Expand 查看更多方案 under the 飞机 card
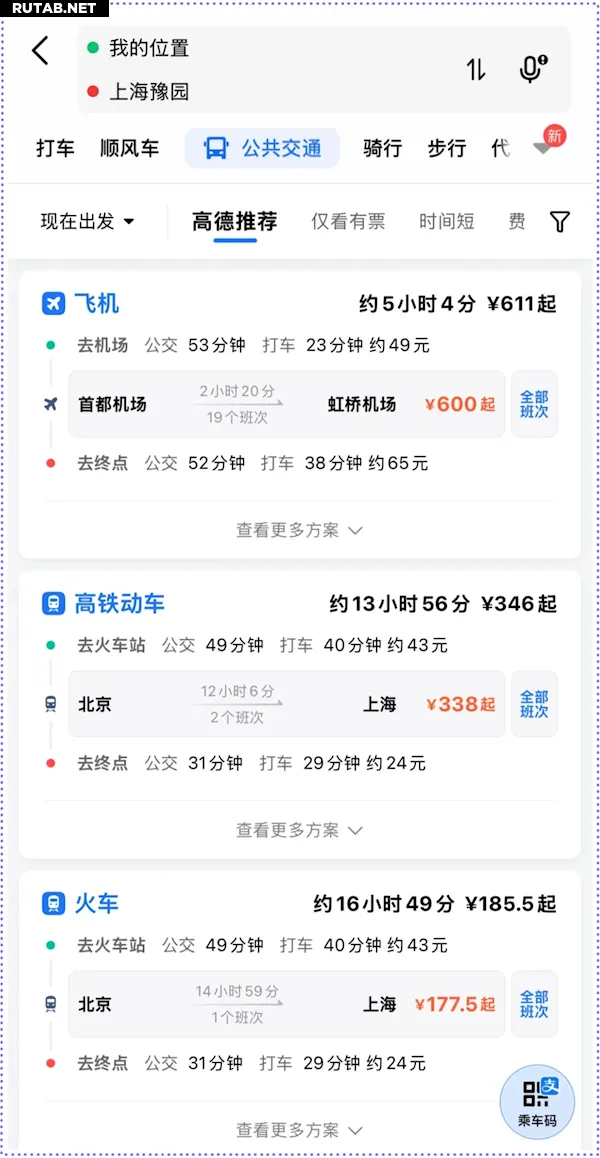 pos(299,530)
